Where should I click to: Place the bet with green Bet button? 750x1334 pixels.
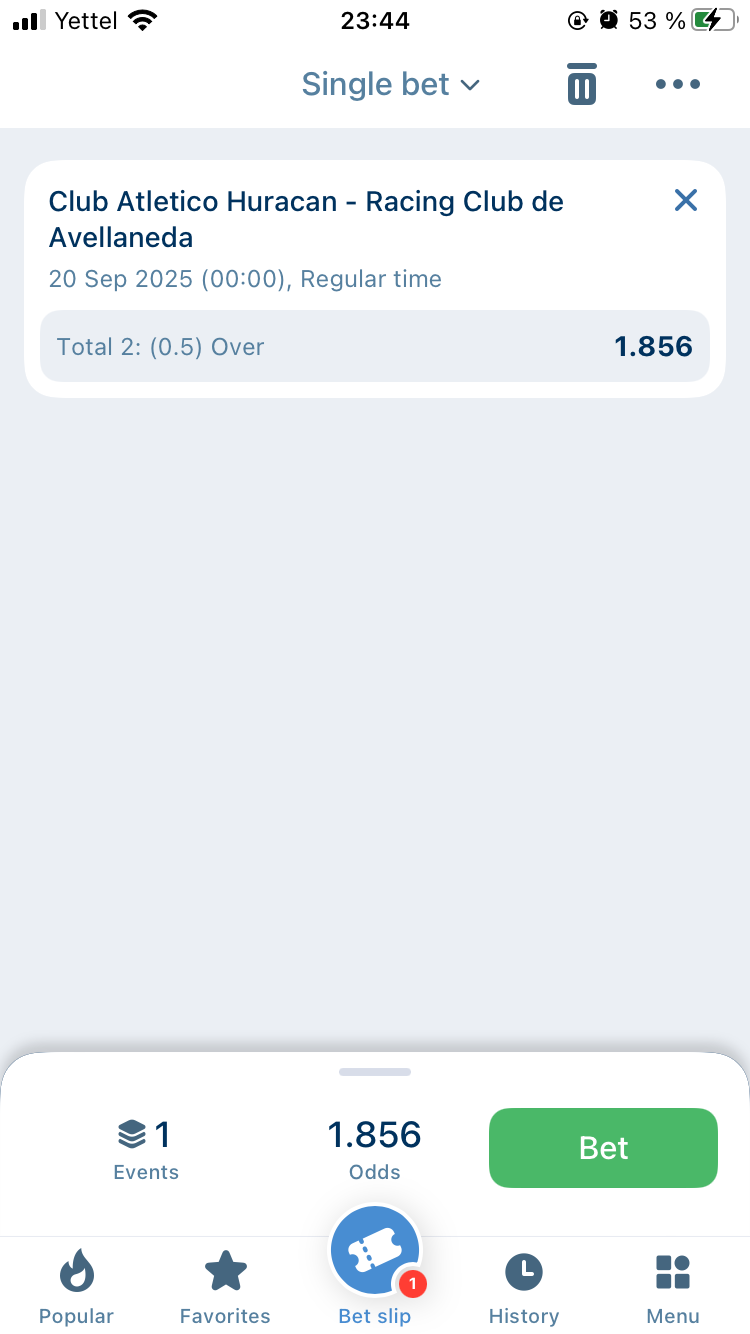603,1148
